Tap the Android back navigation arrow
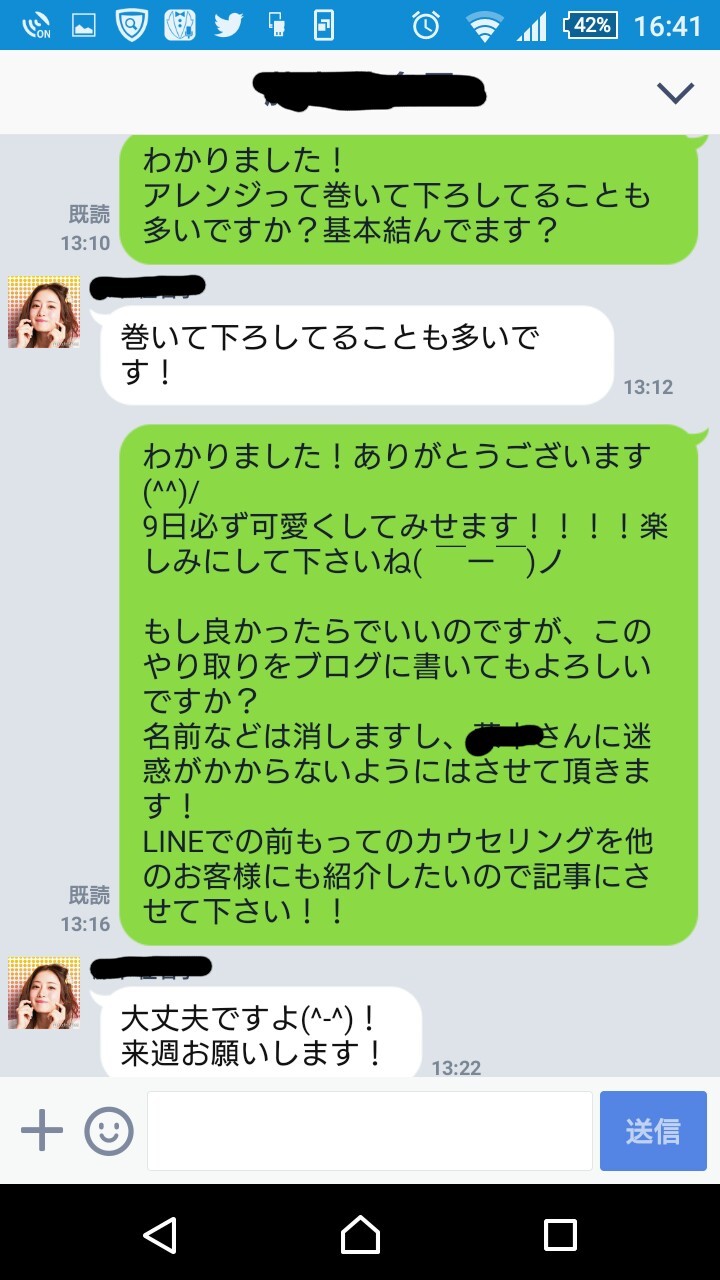Image resolution: width=720 pixels, height=1280 pixels. click(162, 1235)
